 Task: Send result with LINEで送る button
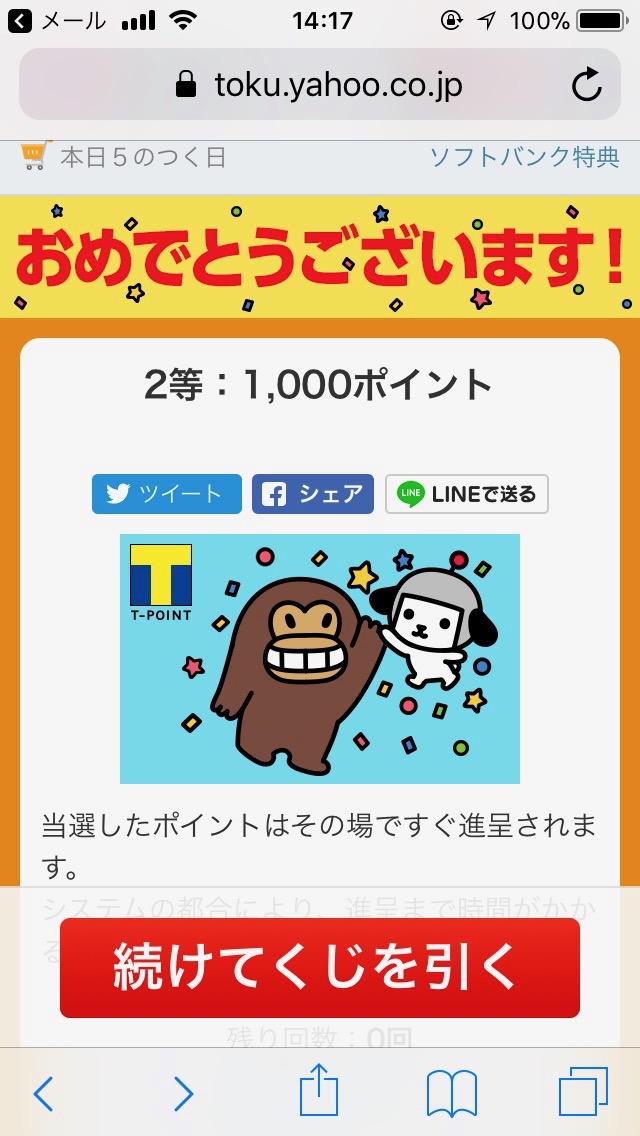coord(467,494)
